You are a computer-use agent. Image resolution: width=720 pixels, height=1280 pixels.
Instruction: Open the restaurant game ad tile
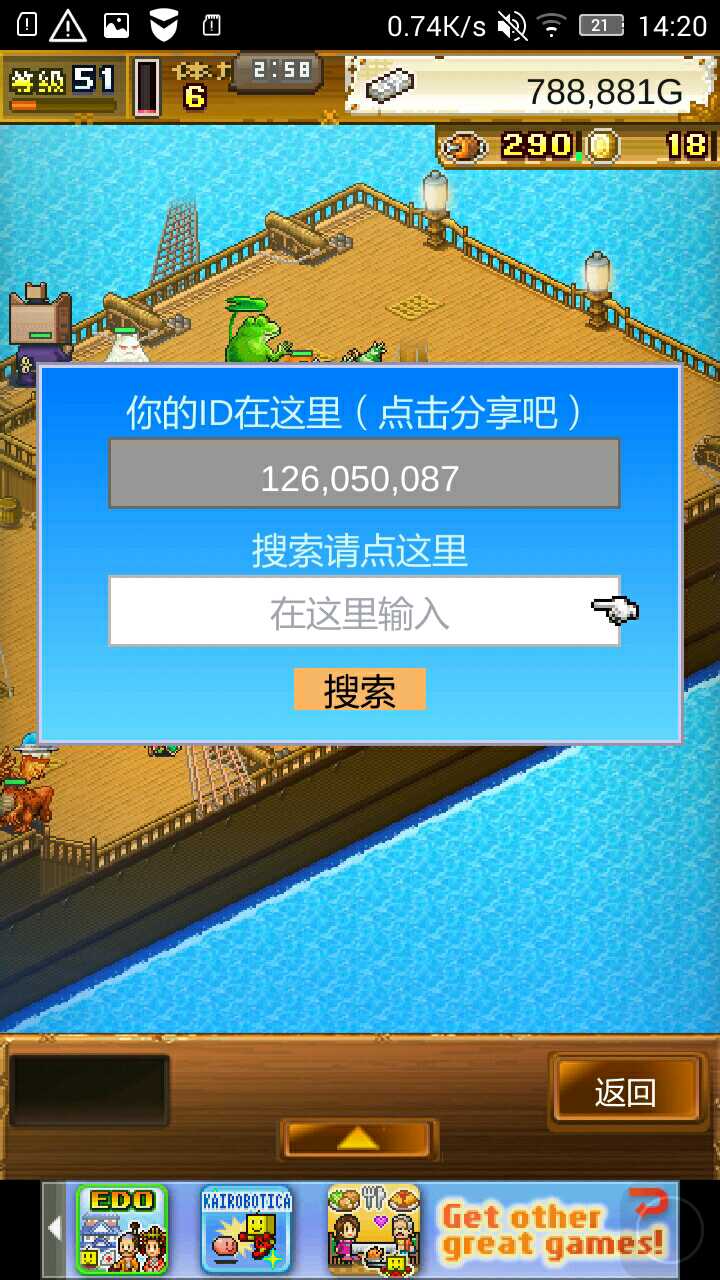click(x=373, y=1229)
